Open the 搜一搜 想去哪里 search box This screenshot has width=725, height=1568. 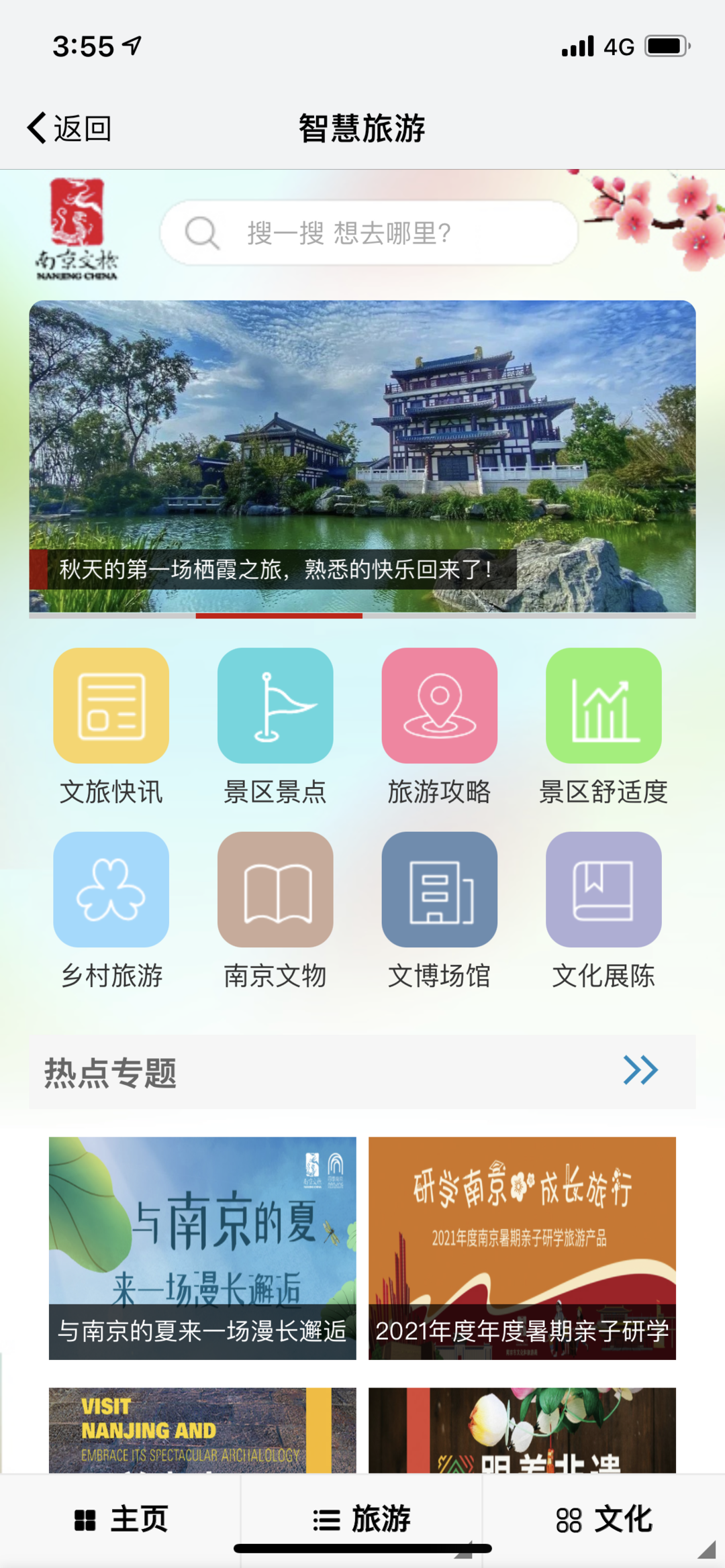[369, 233]
